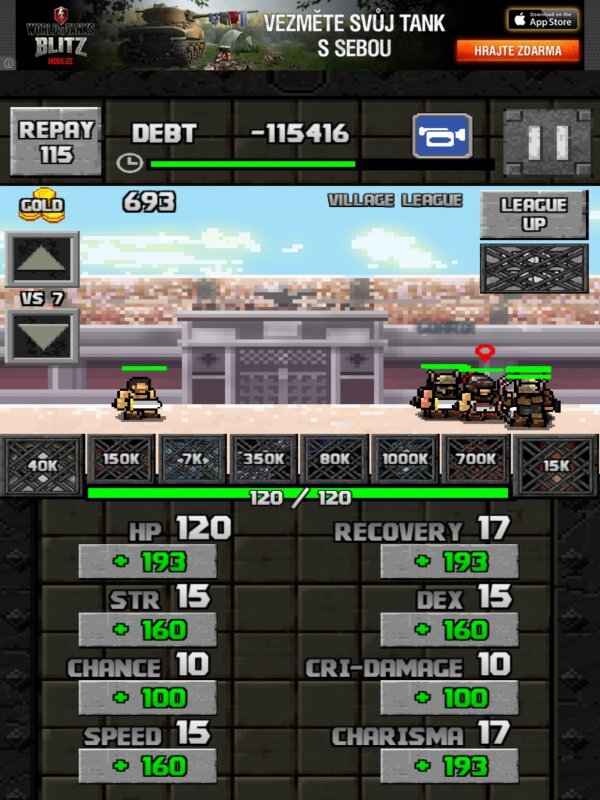Upgrade Cri-Damage for 100 gold

point(449,697)
